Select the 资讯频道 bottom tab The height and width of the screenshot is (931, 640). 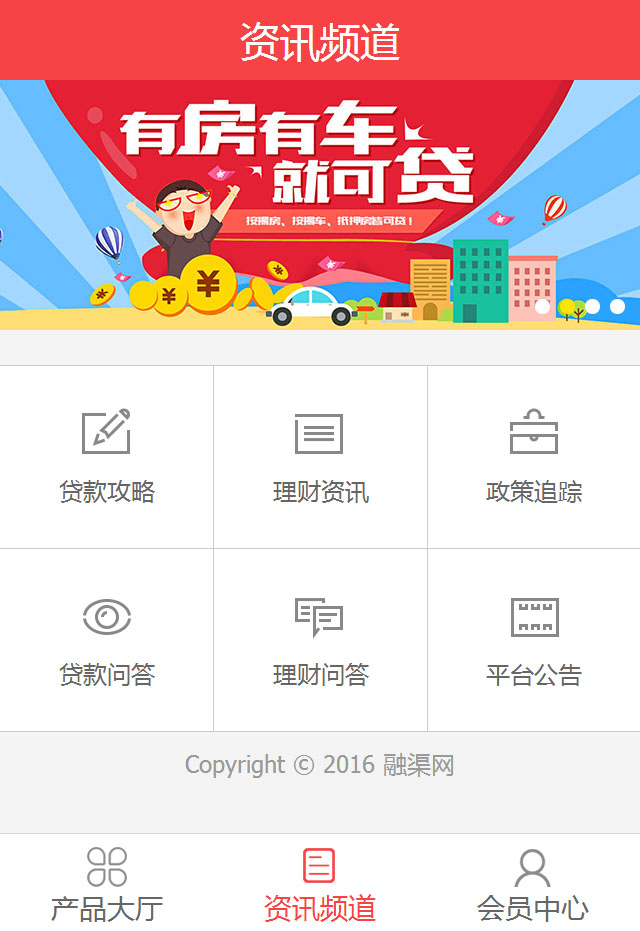pyautogui.click(x=320, y=884)
